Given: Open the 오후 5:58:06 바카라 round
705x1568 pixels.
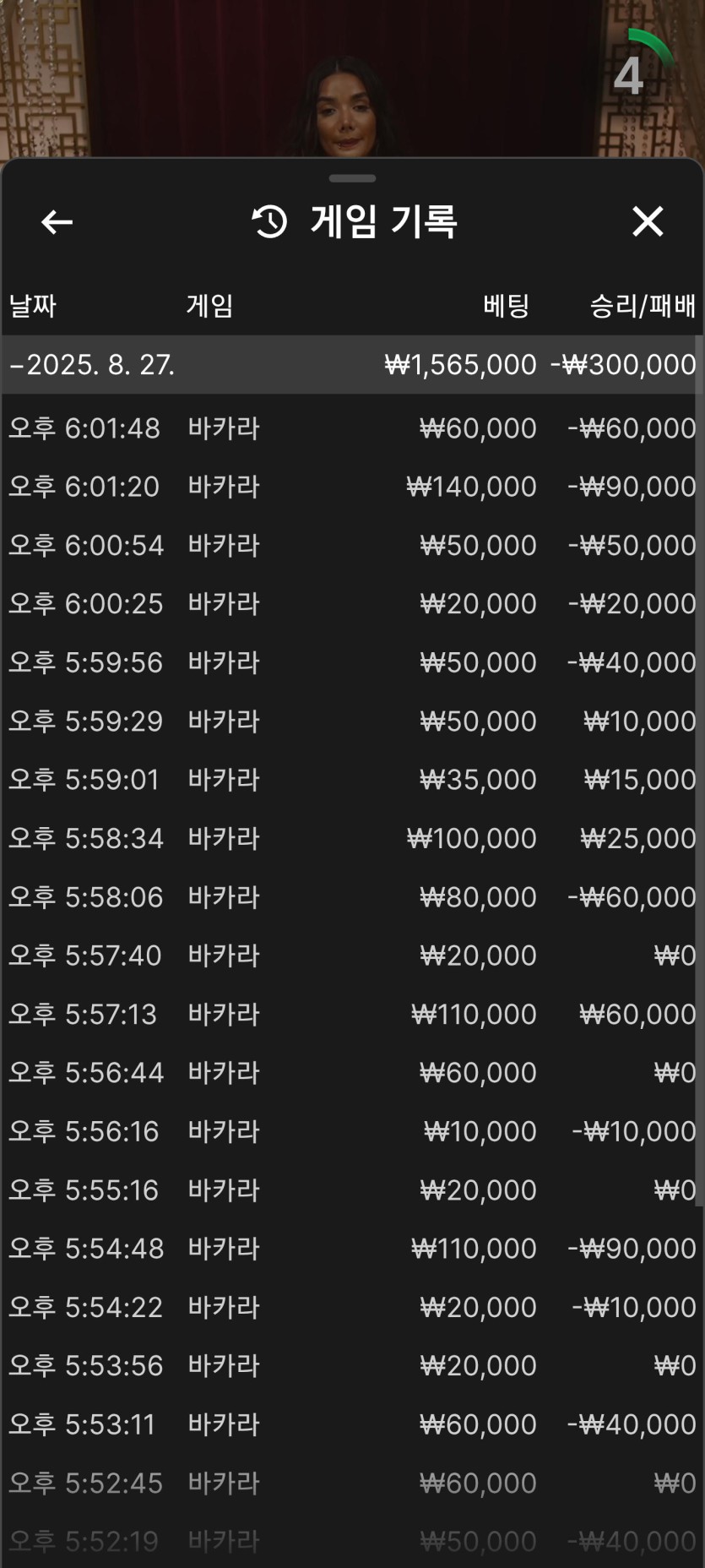Looking at the screenshot, I should click(352, 897).
